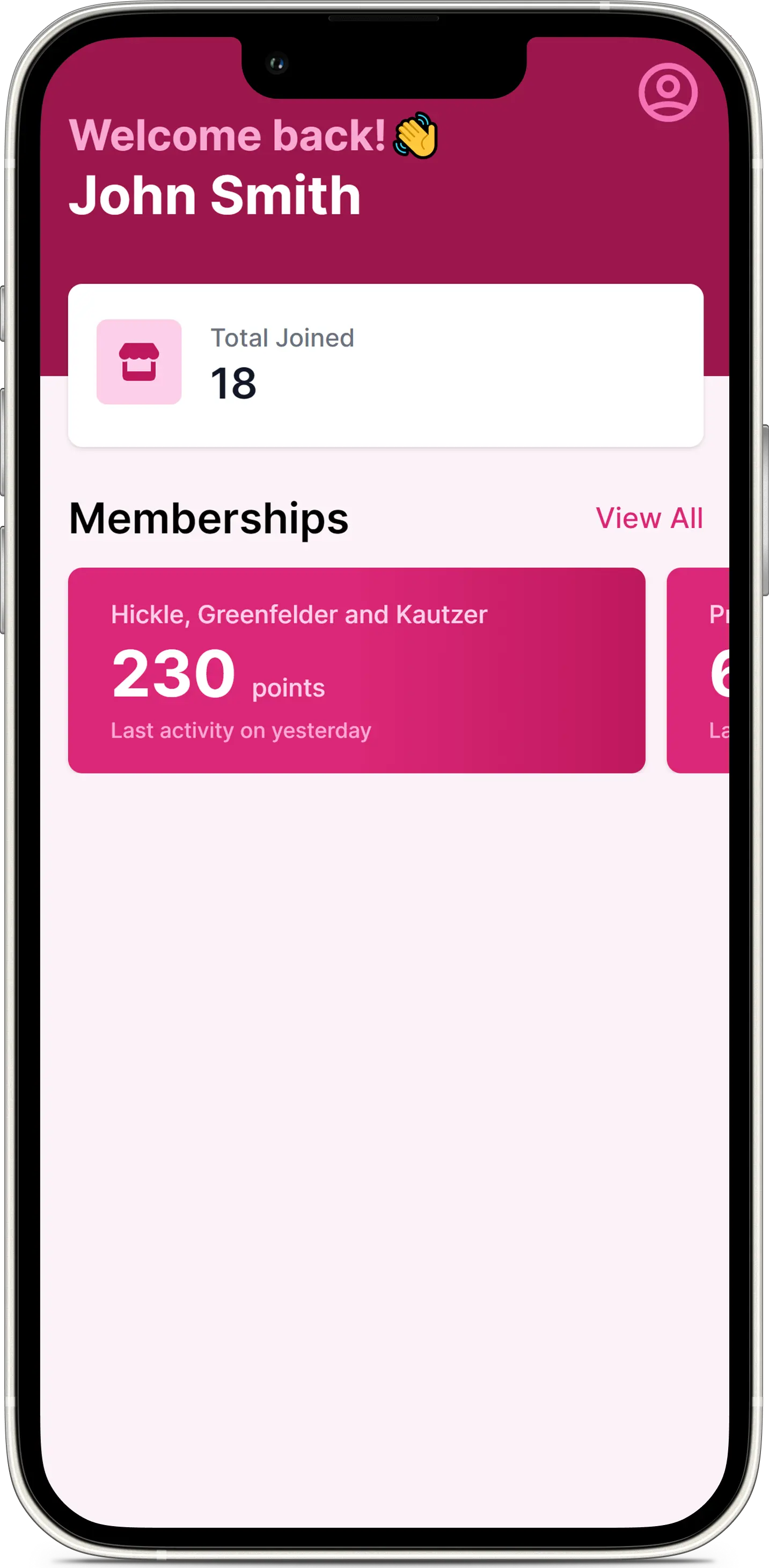
Task: Tap View All memberships link
Action: coord(648,518)
